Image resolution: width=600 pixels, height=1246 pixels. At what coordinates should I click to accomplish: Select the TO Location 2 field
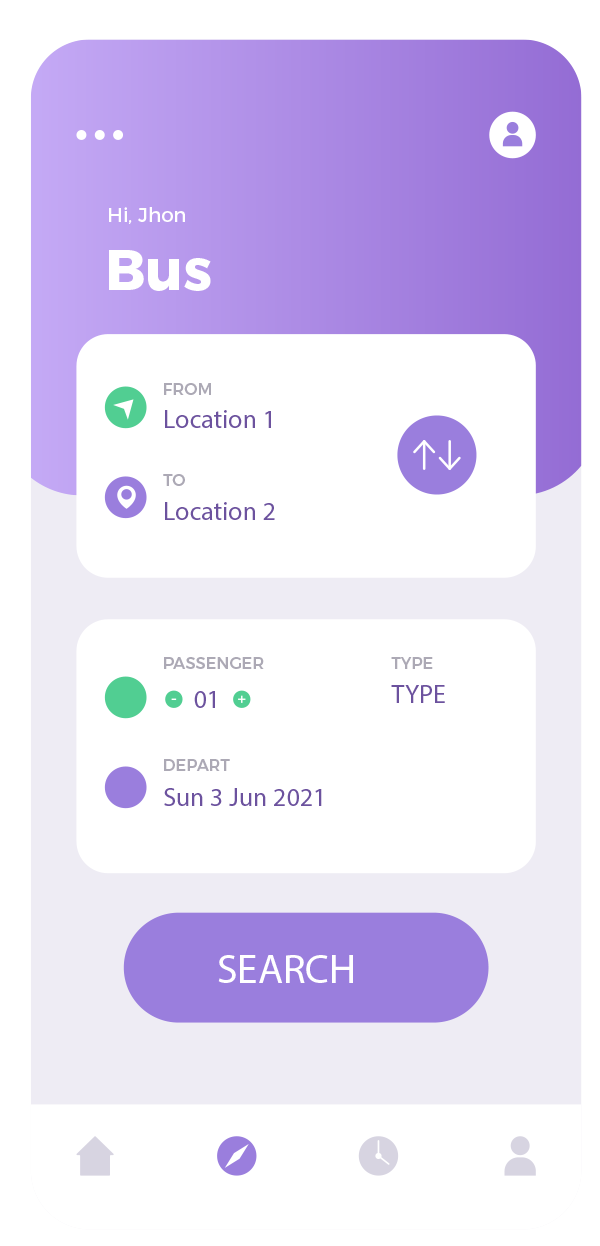coord(219,511)
